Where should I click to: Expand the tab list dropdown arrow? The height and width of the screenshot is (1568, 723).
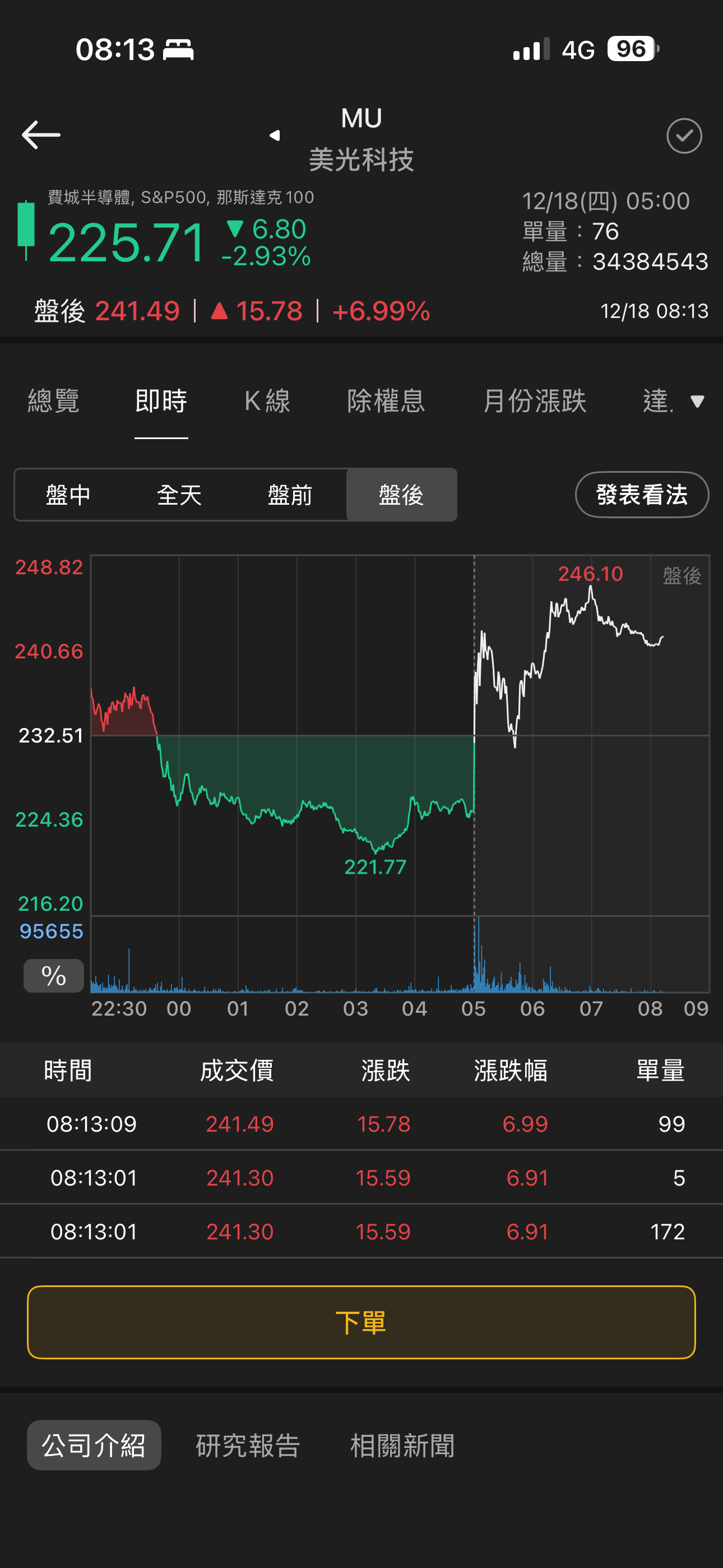(697, 402)
